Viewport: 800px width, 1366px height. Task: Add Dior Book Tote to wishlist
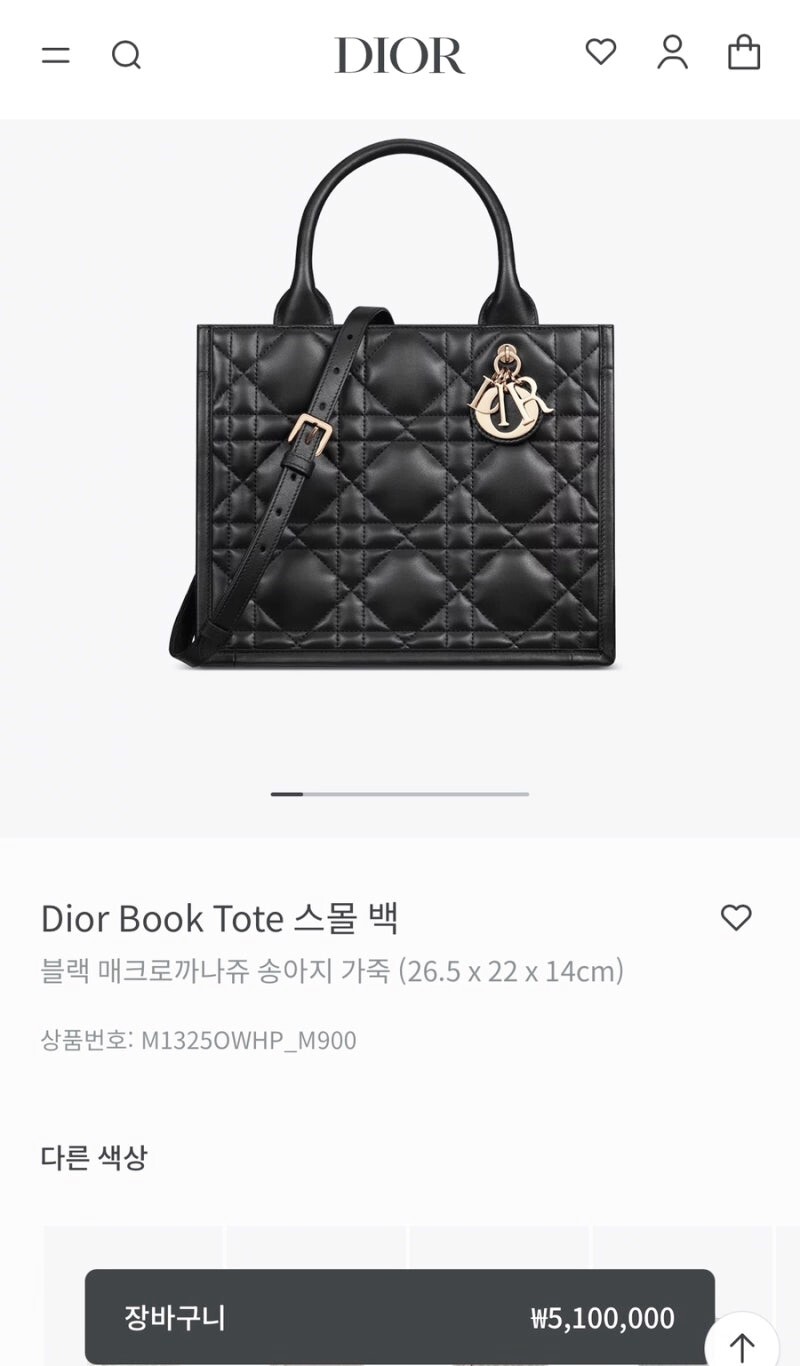pos(736,917)
